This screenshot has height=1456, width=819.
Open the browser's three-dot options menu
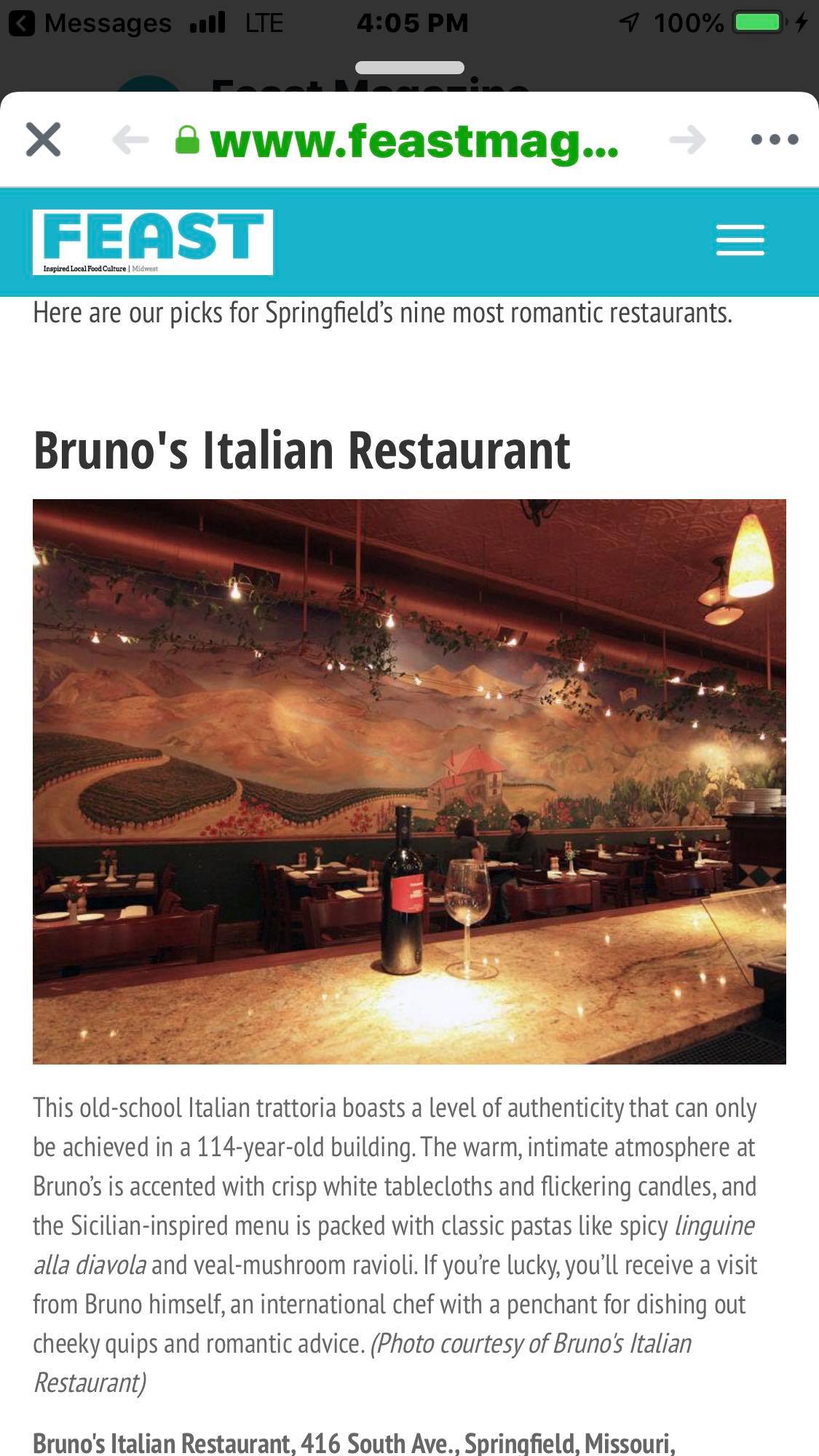pos(775,140)
